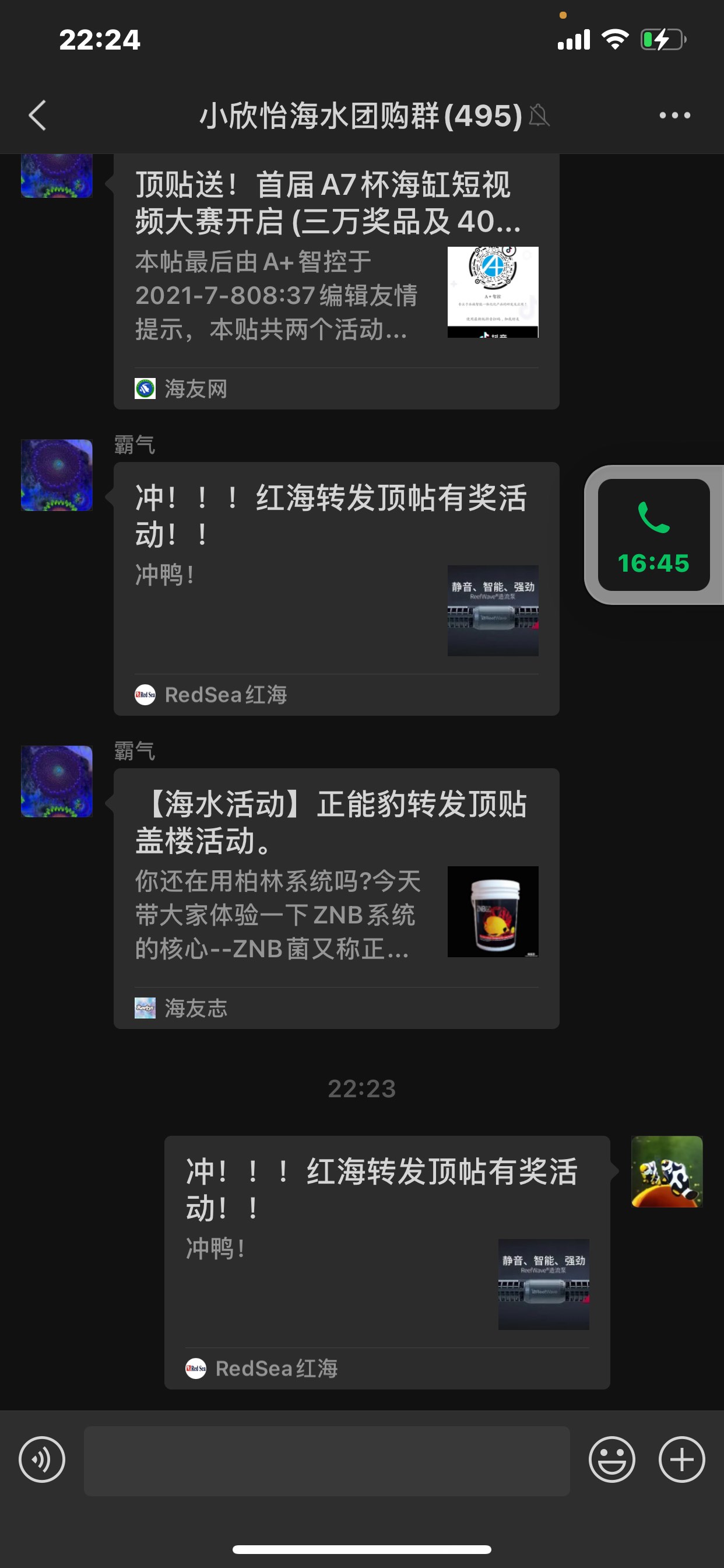724x1568 pixels.
Task: Switch to voice message input
Action: [x=42, y=1459]
